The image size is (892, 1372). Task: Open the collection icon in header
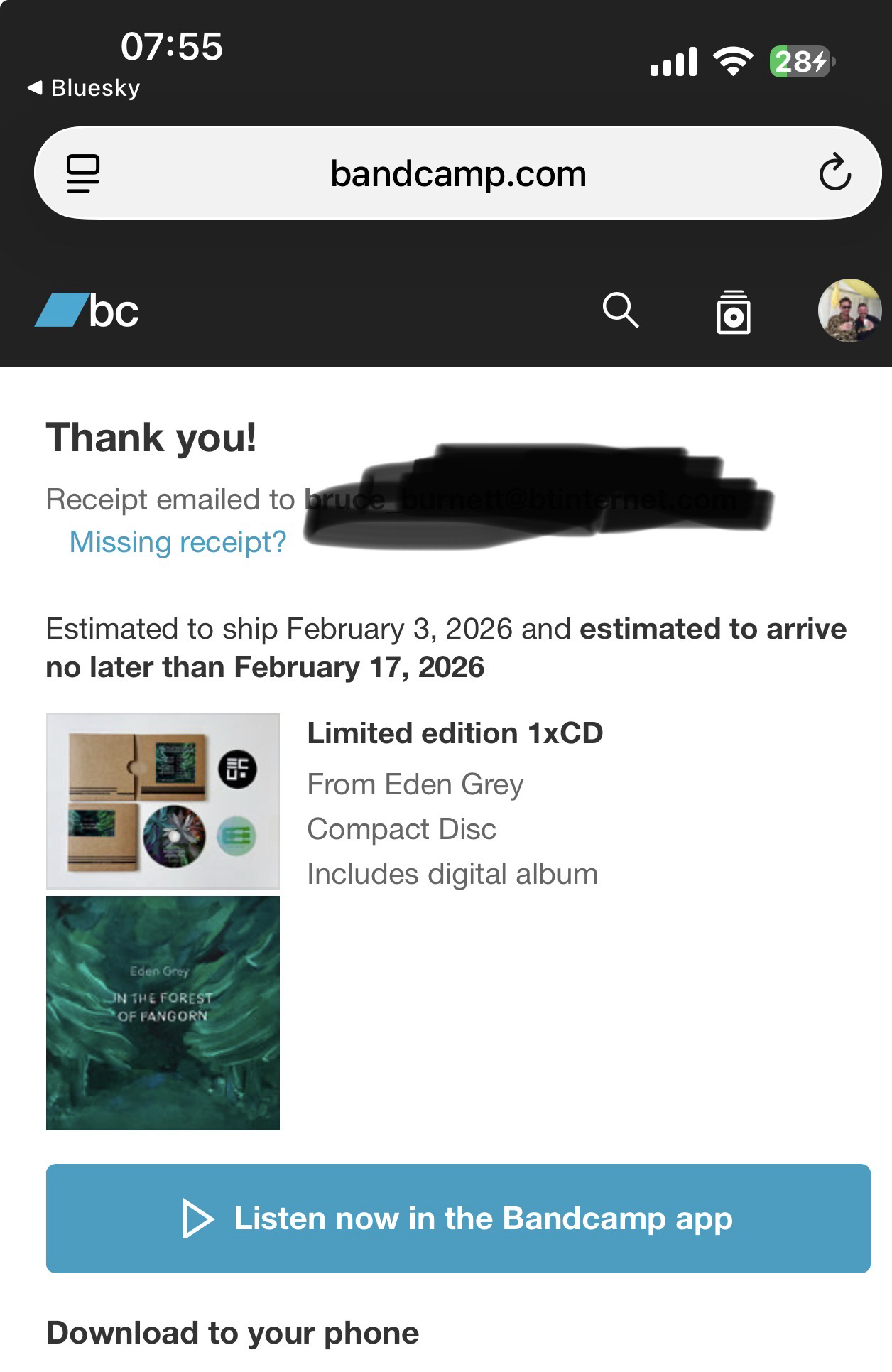tap(733, 312)
